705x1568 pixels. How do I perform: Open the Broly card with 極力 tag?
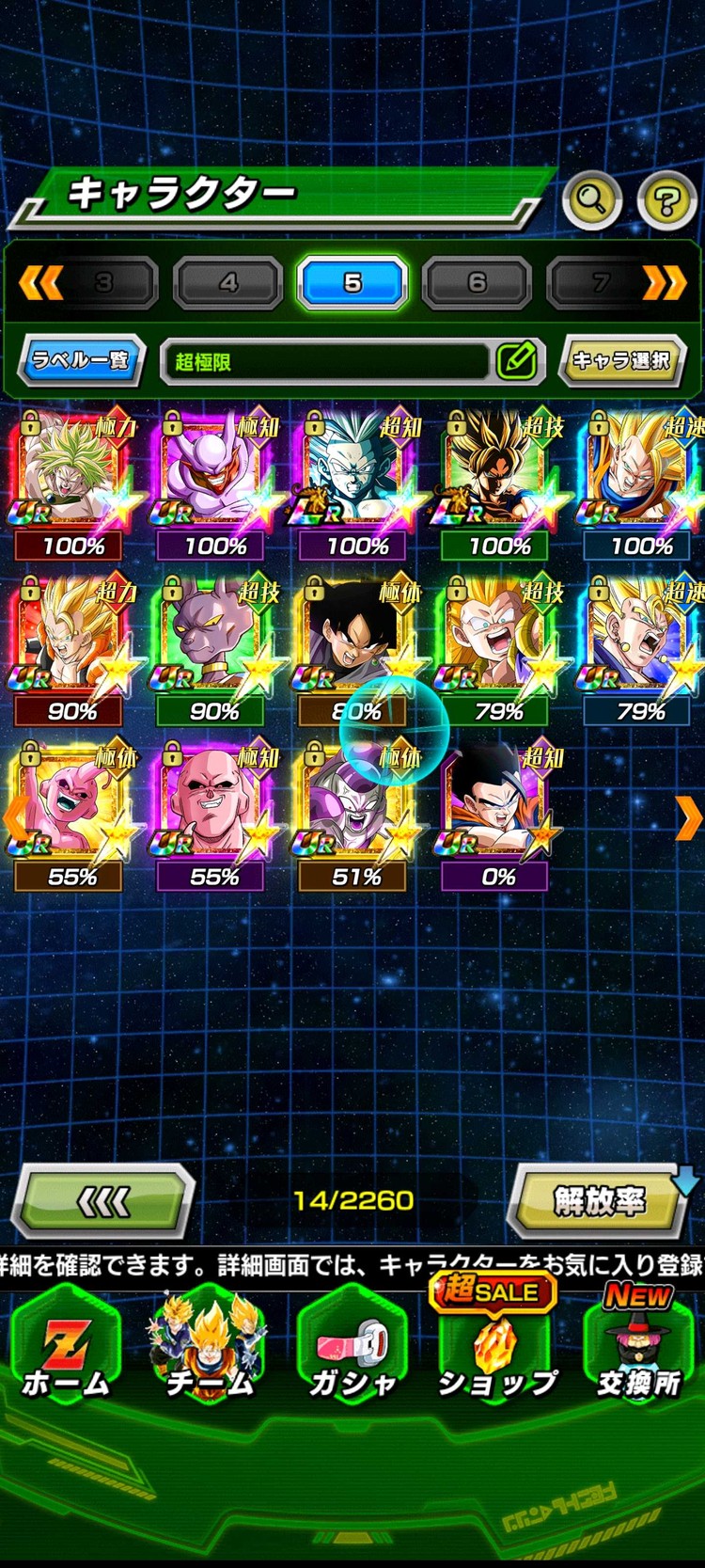coord(73,480)
